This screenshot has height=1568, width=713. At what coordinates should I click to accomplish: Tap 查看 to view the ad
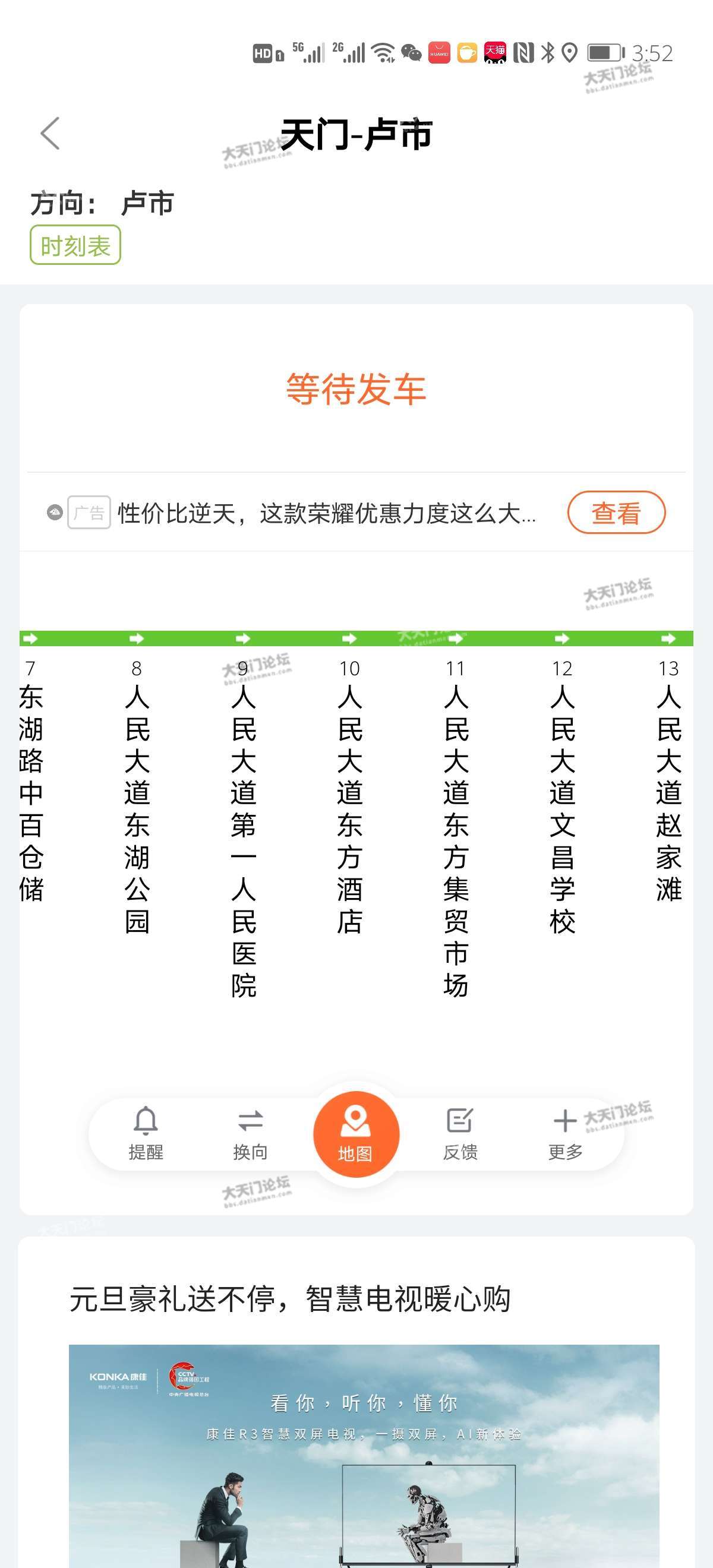(x=616, y=513)
